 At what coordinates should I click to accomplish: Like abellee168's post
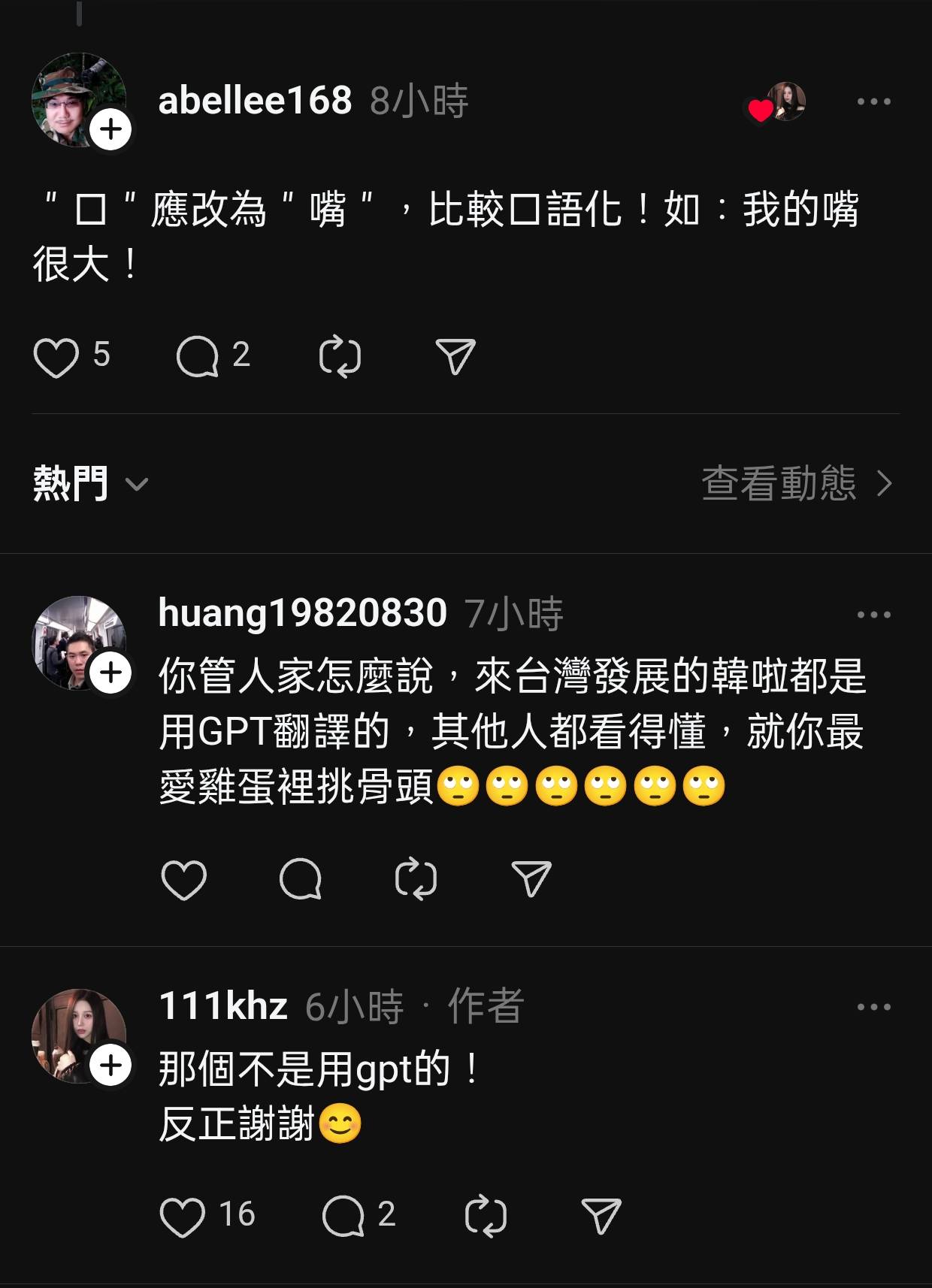pos(56,357)
